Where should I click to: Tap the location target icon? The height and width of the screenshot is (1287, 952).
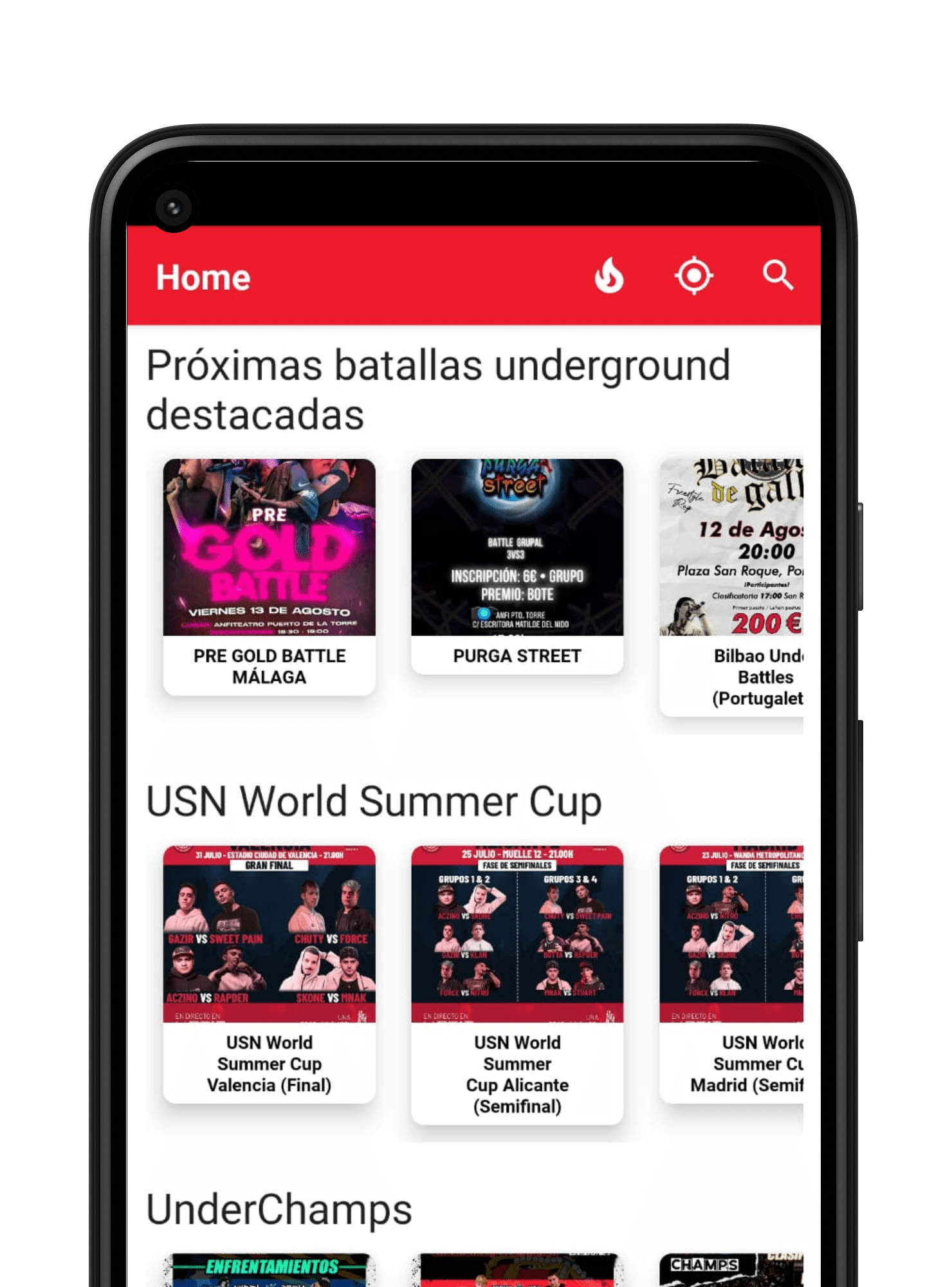[693, 276]
